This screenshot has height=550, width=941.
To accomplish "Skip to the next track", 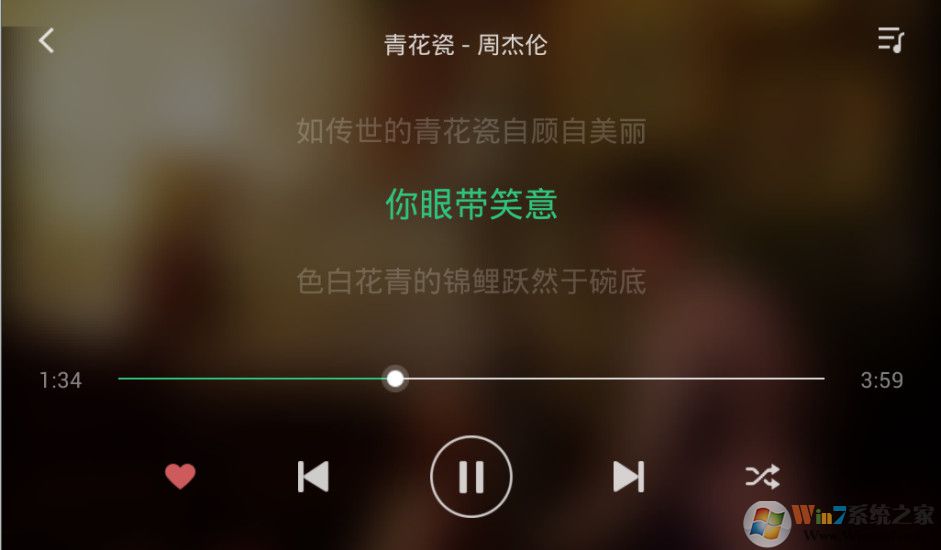I will (628, 477).
